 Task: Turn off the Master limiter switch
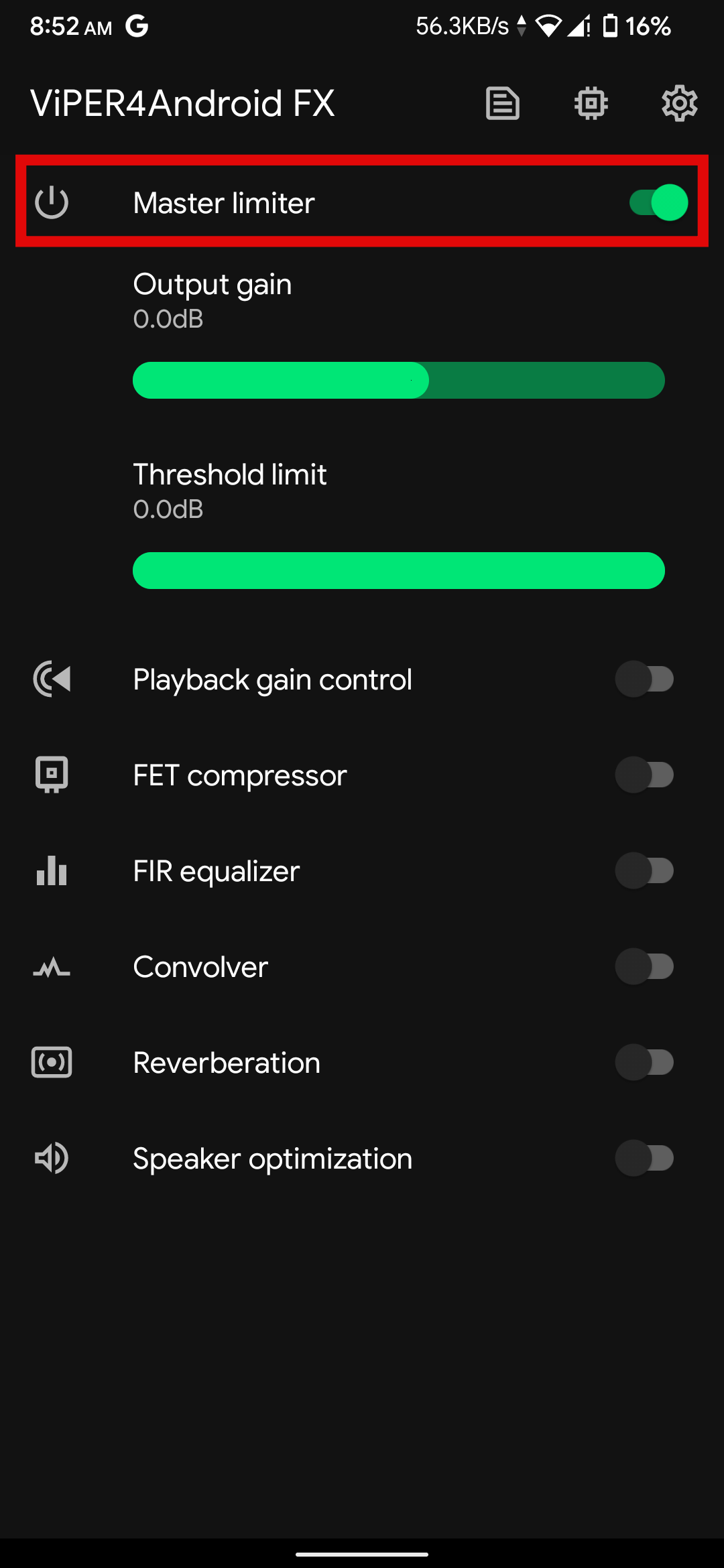[x=658, y=202]
